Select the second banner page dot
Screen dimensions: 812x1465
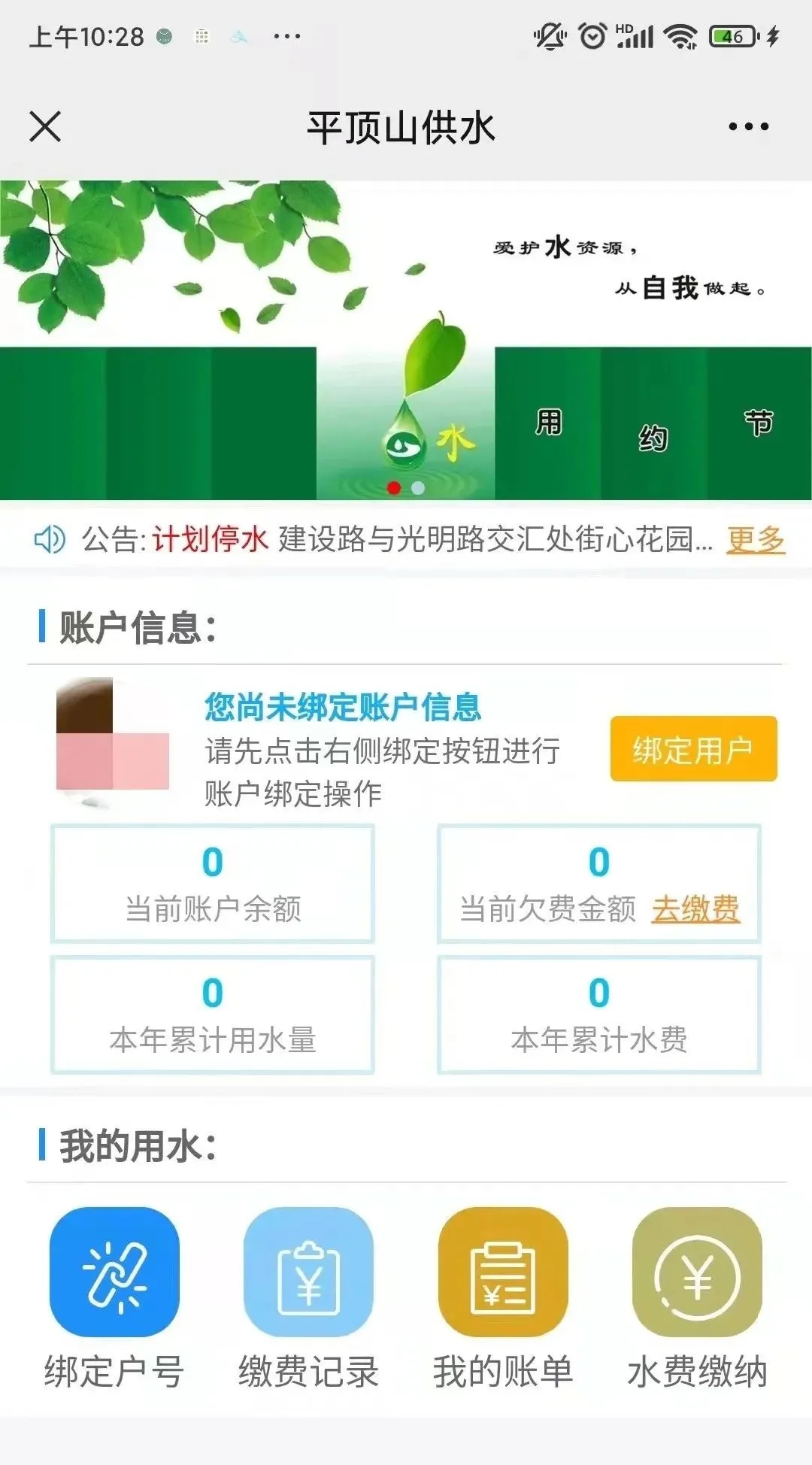418,488
